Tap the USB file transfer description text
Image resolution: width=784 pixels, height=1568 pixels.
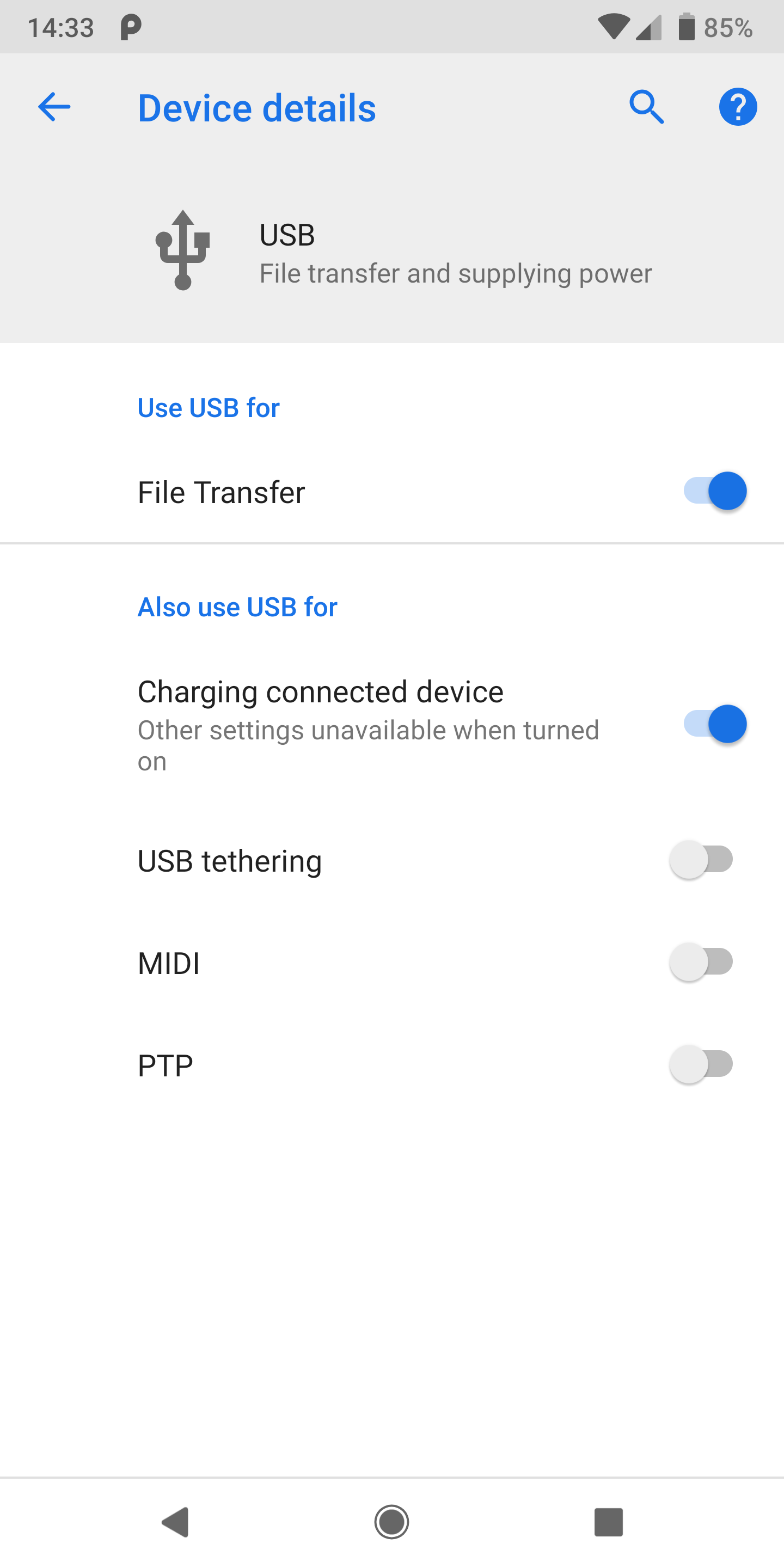[x=455, y=273]
